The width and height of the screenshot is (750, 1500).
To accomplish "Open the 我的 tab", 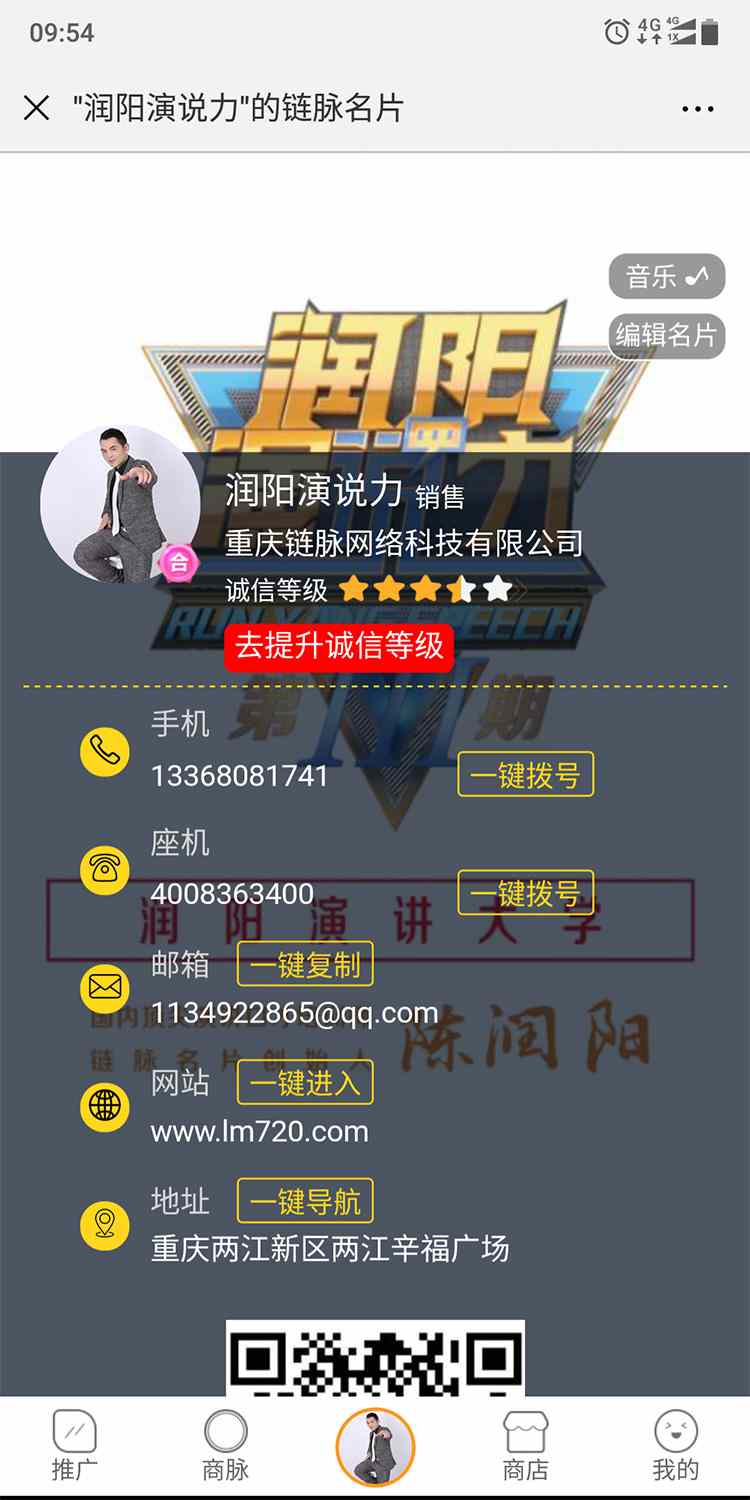I will coord(676,1445).
